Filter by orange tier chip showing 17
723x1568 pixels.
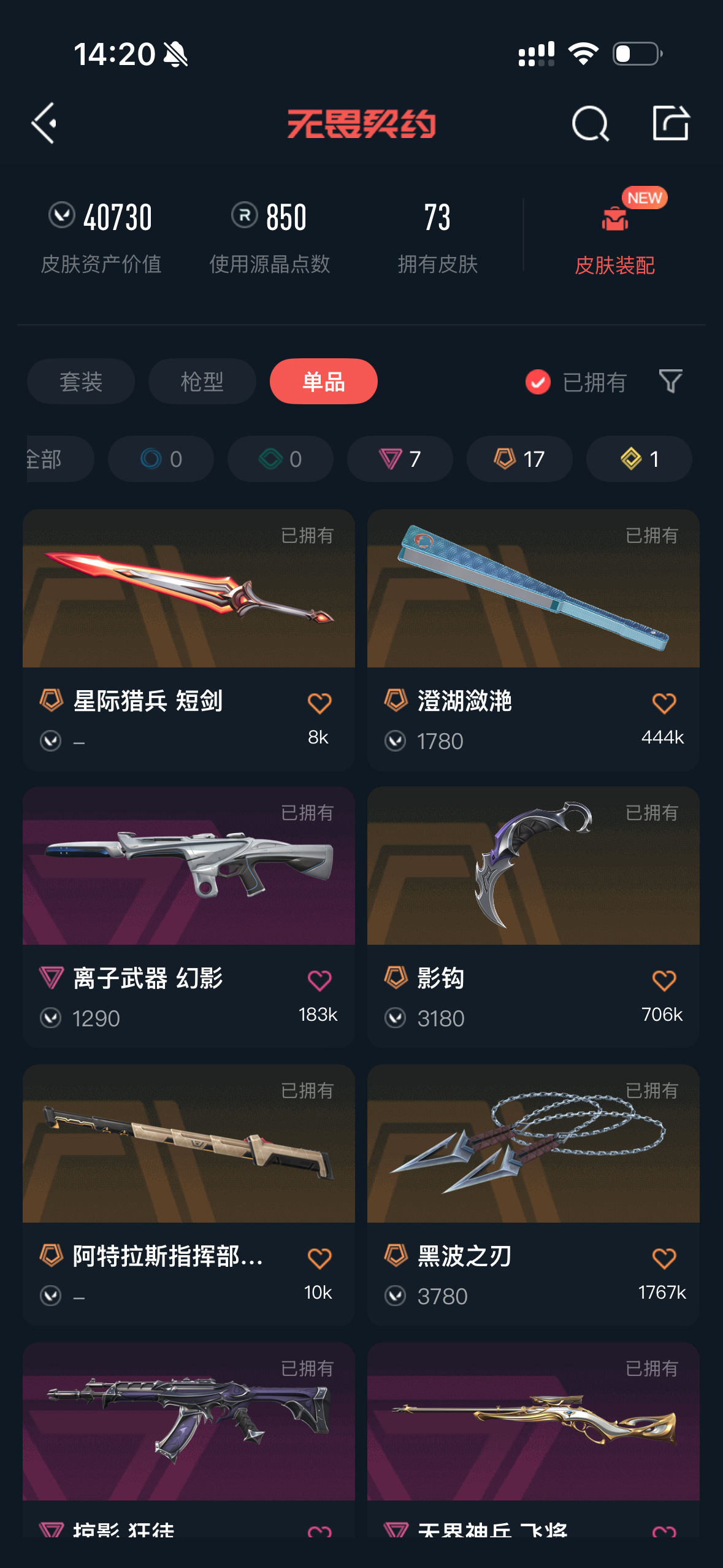click(519, 459)
